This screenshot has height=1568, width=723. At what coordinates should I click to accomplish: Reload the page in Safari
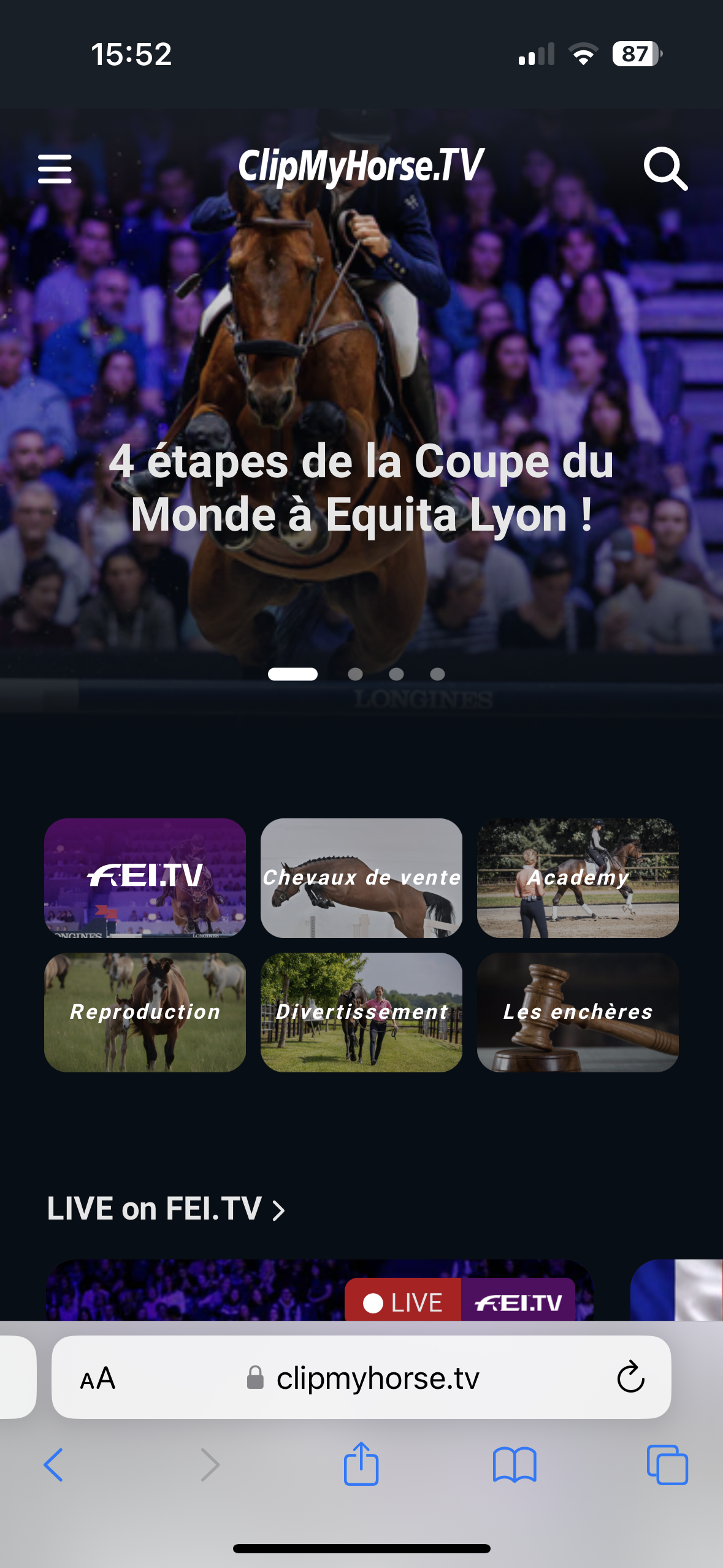coord(630,1378)
